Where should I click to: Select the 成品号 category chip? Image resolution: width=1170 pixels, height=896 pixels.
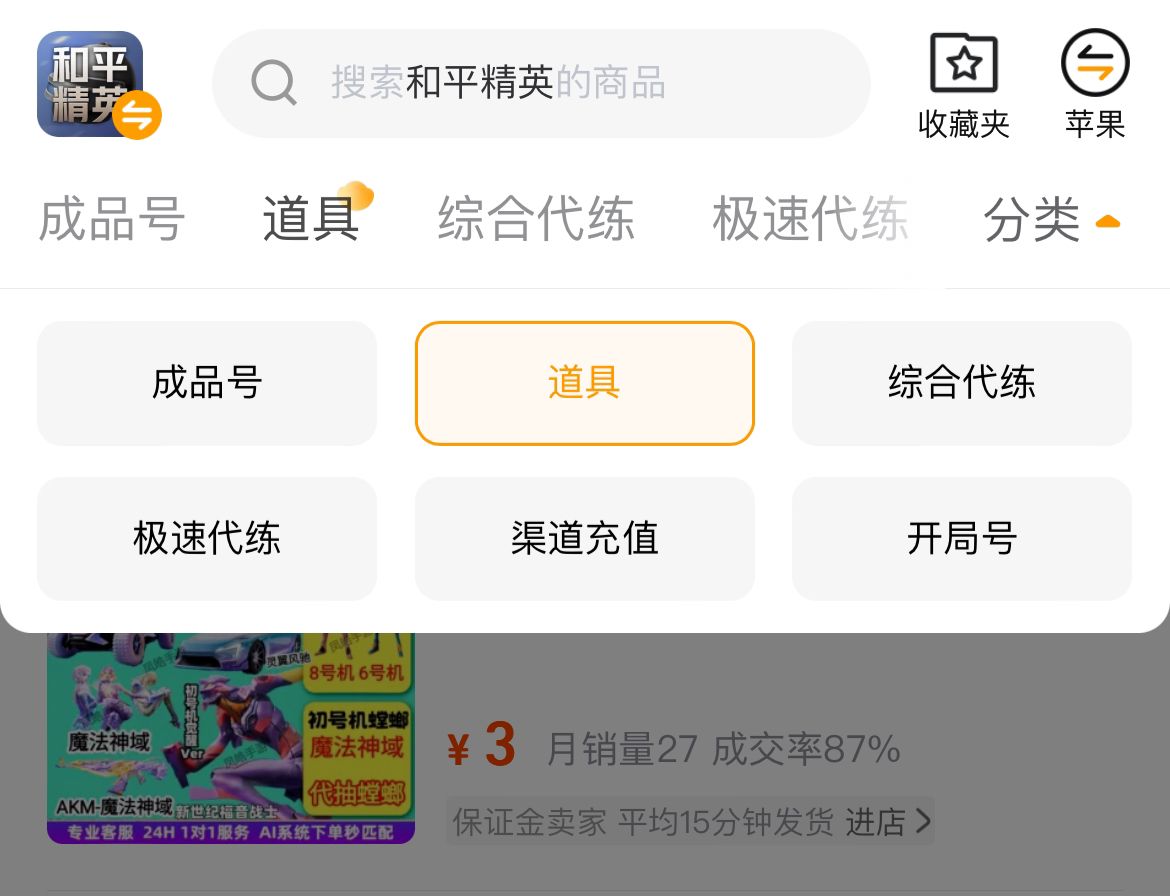(207, 383)
